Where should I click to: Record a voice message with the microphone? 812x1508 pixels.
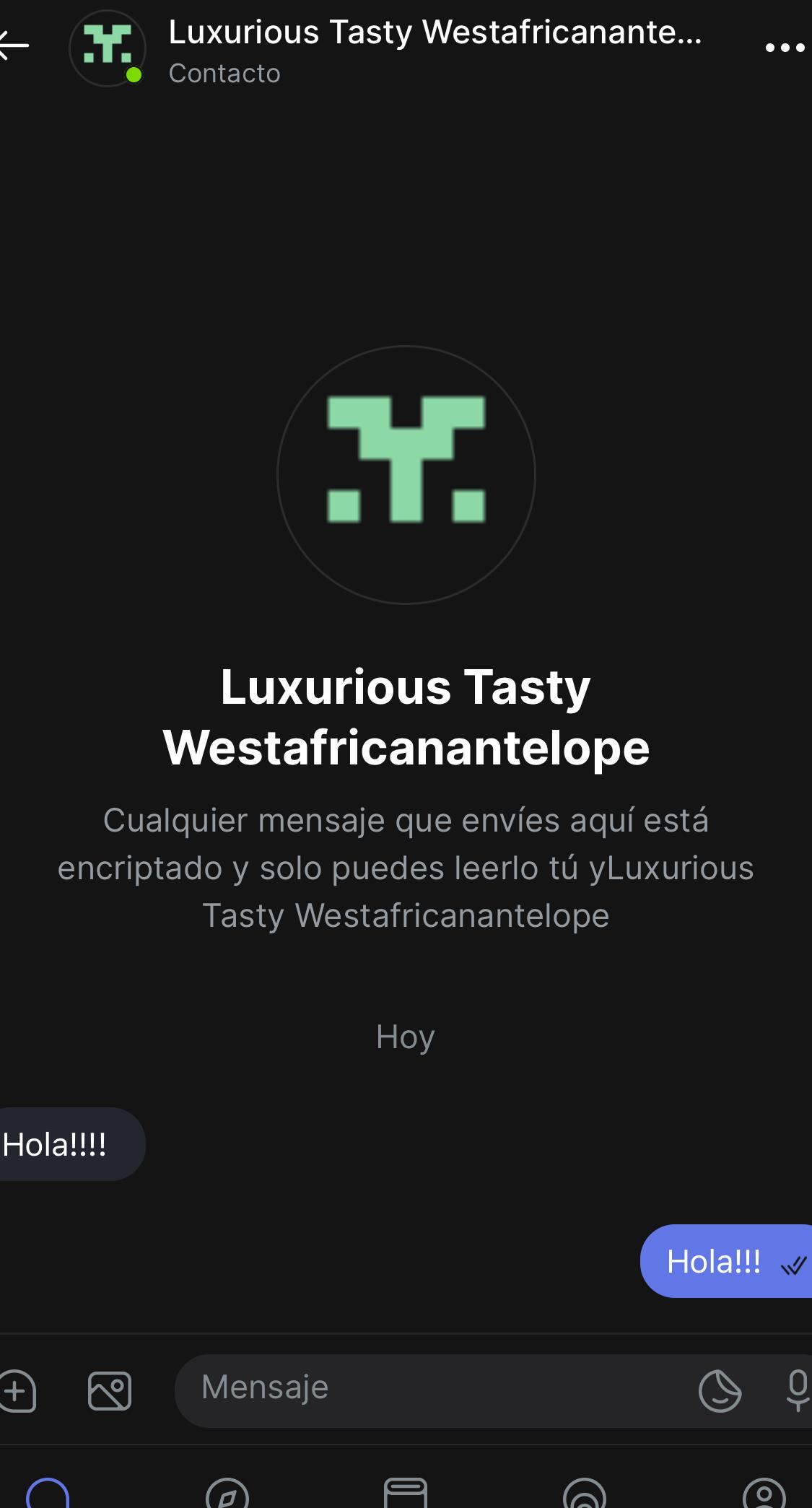click(797, 1390)
